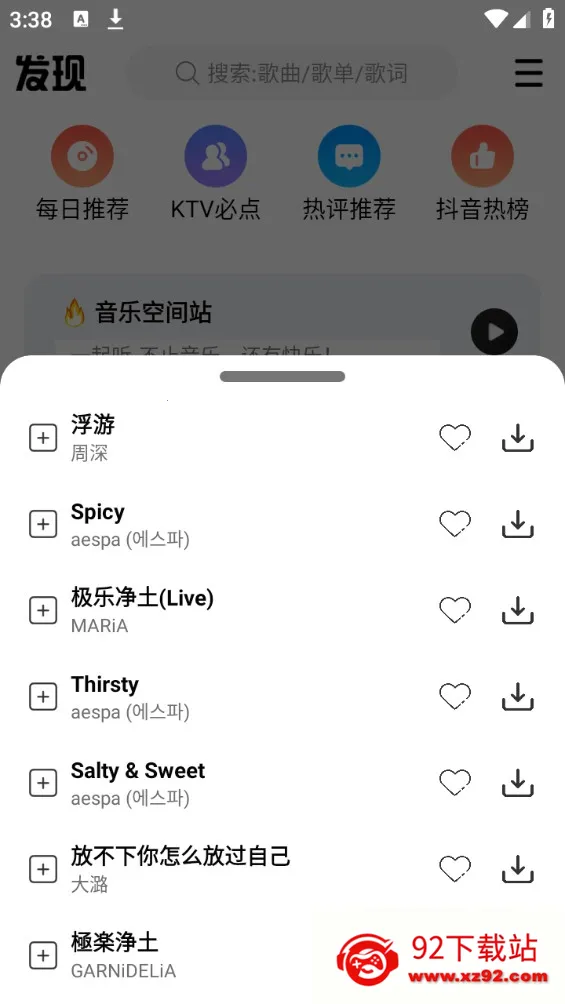The height and width of the screenshot is (1004, 565).
Task: Download the song 浮游
Action: click(518, 438)
